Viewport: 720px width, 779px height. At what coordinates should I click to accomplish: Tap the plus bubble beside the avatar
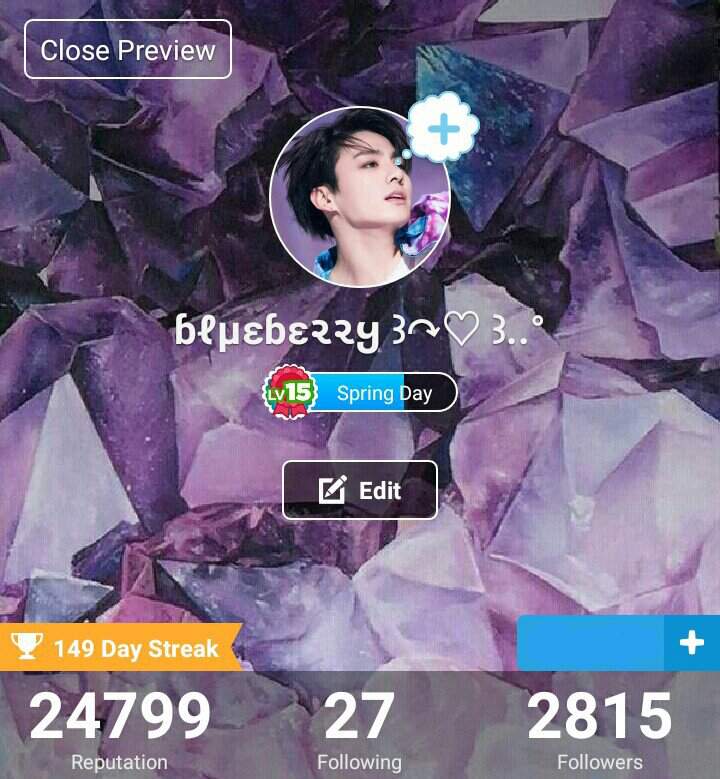click(x=444, y=131)
